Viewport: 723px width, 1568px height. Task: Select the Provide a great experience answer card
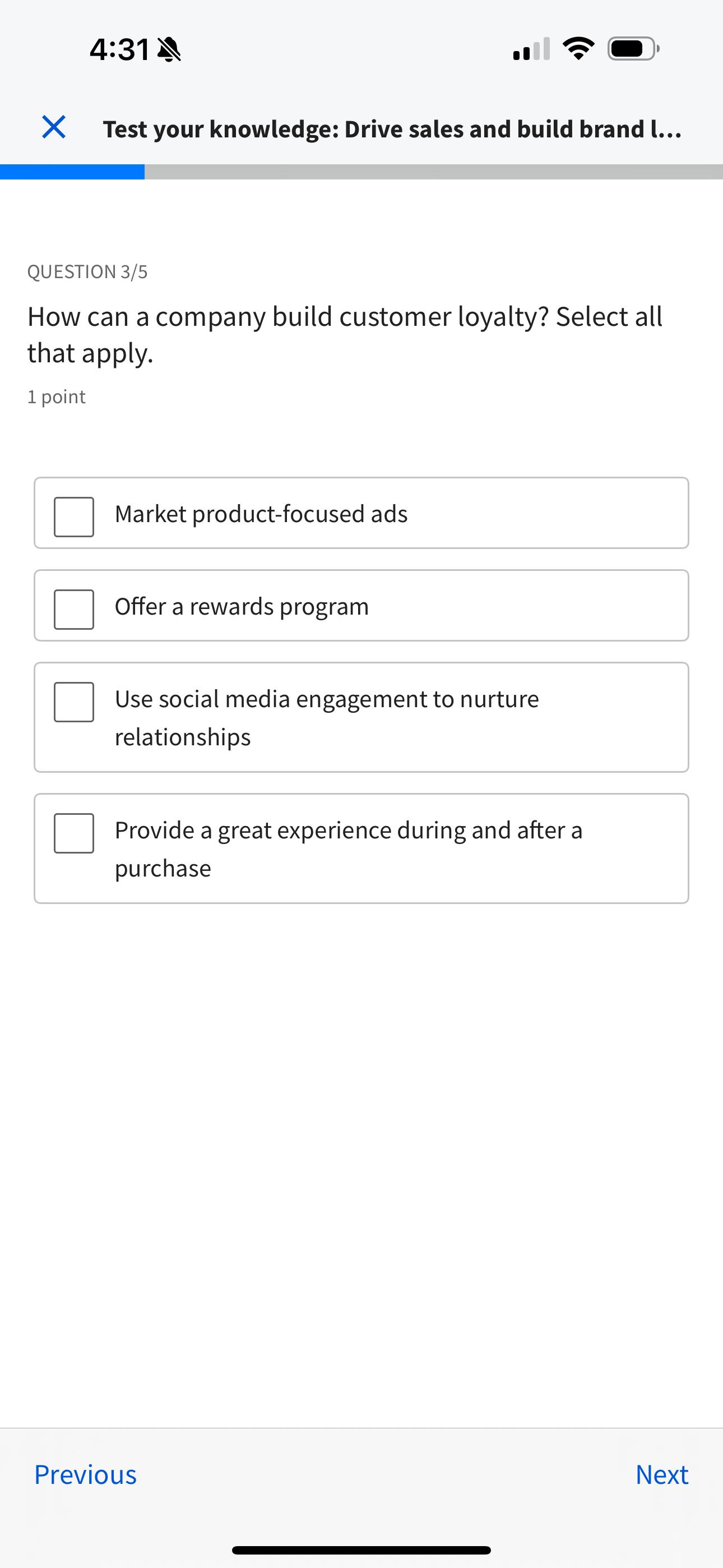[x=361, y=847]
